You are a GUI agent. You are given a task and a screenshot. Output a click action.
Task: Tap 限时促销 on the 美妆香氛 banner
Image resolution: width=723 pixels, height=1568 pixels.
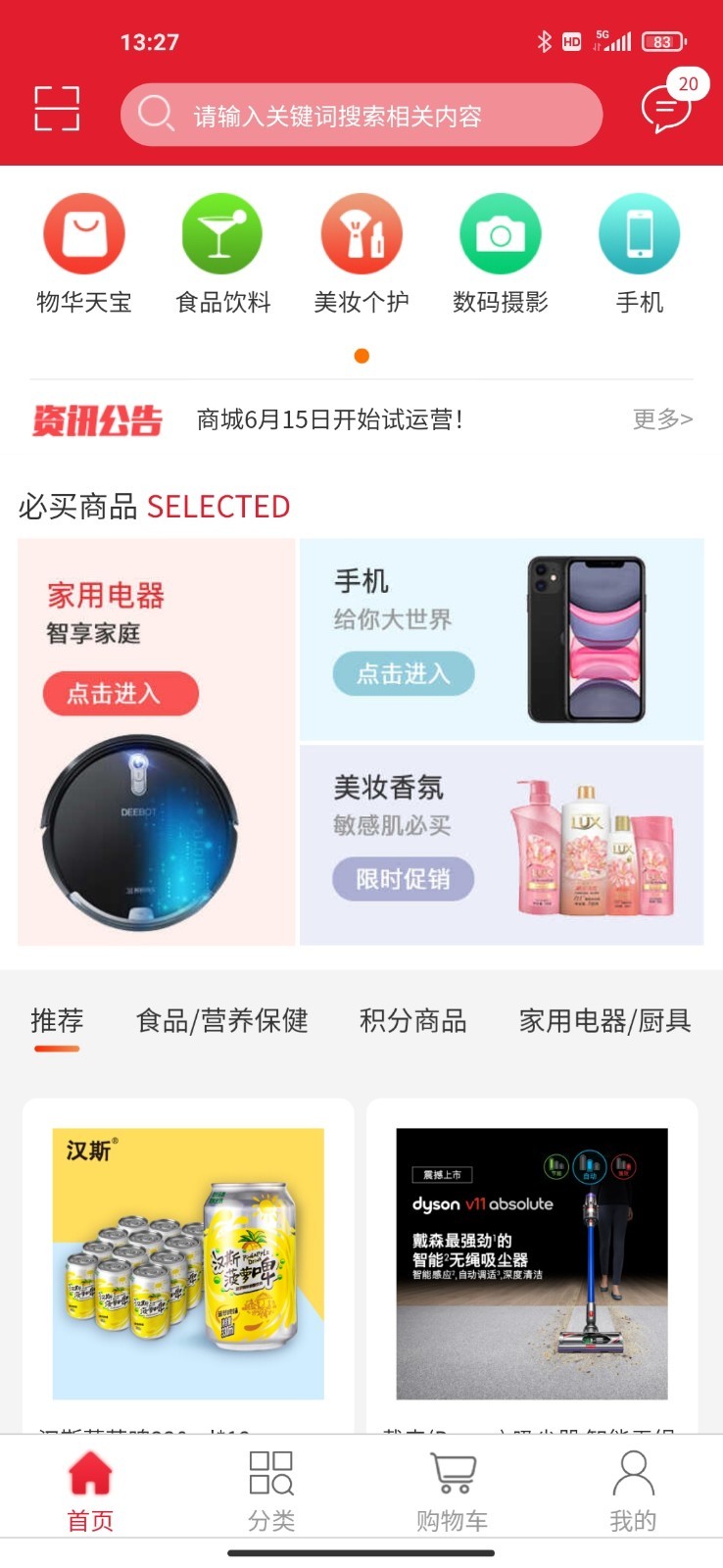[403, 879]
